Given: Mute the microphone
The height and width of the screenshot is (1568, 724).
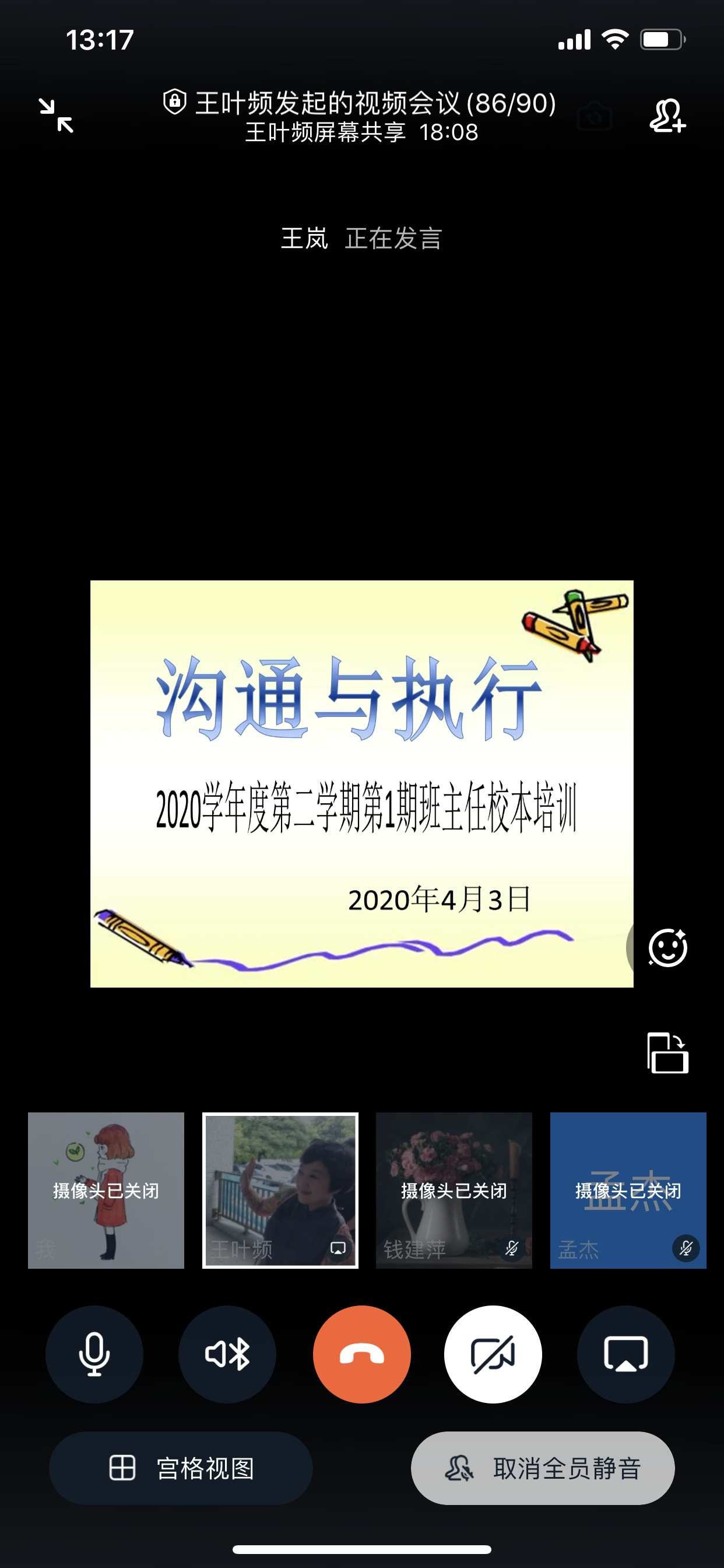Looking at the screenshot, I should click(94, 1354).
